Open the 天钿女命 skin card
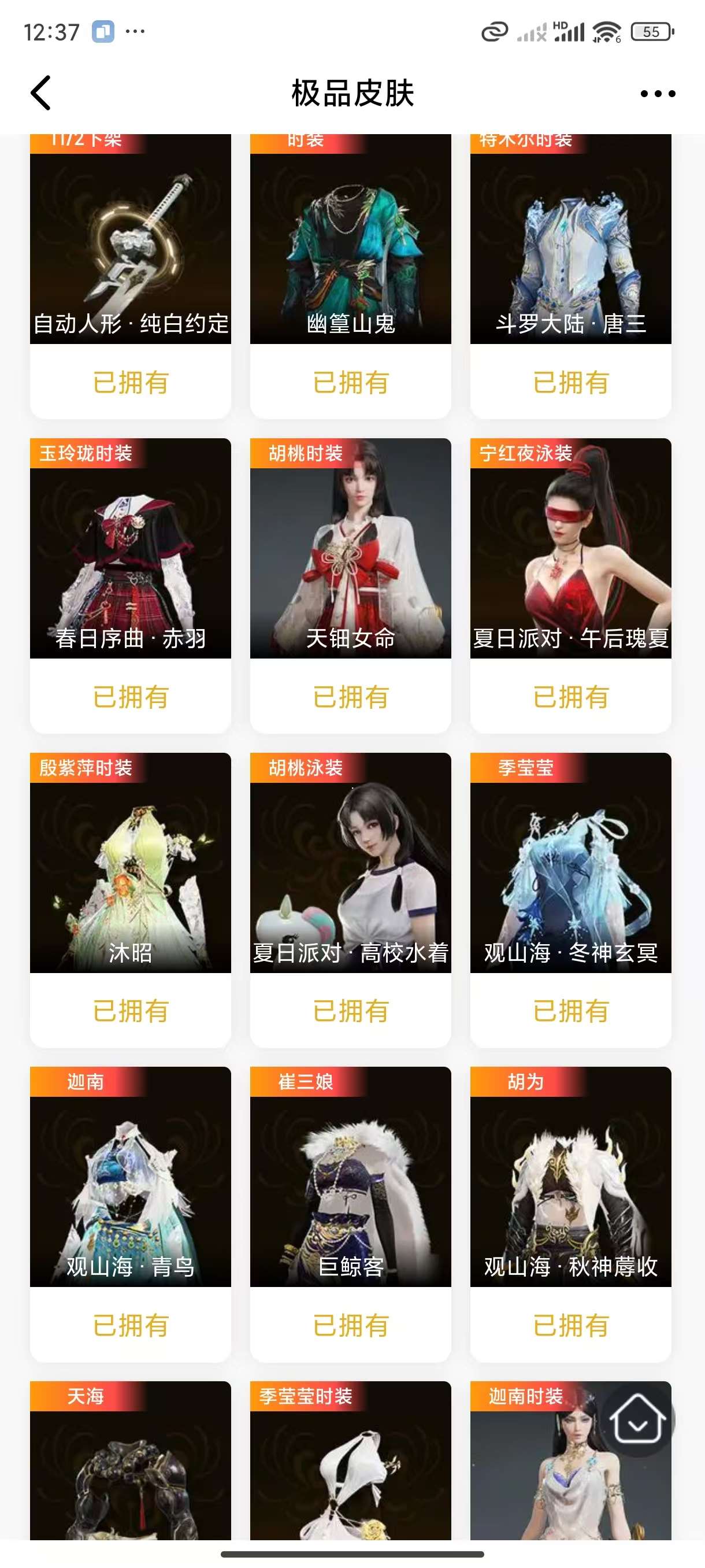 pyautogui.click(x=350, y=554)
